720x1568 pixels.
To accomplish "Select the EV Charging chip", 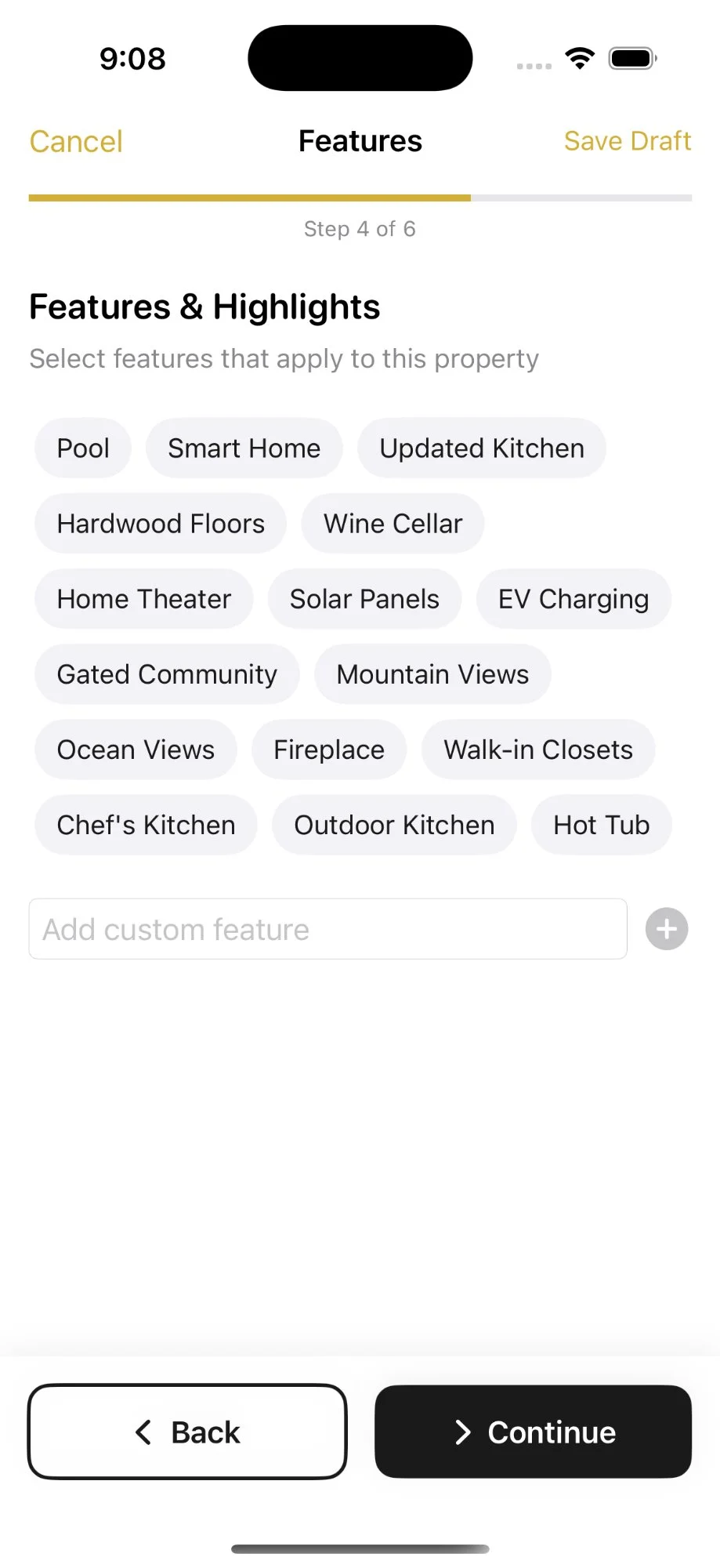I will (573, 598).
